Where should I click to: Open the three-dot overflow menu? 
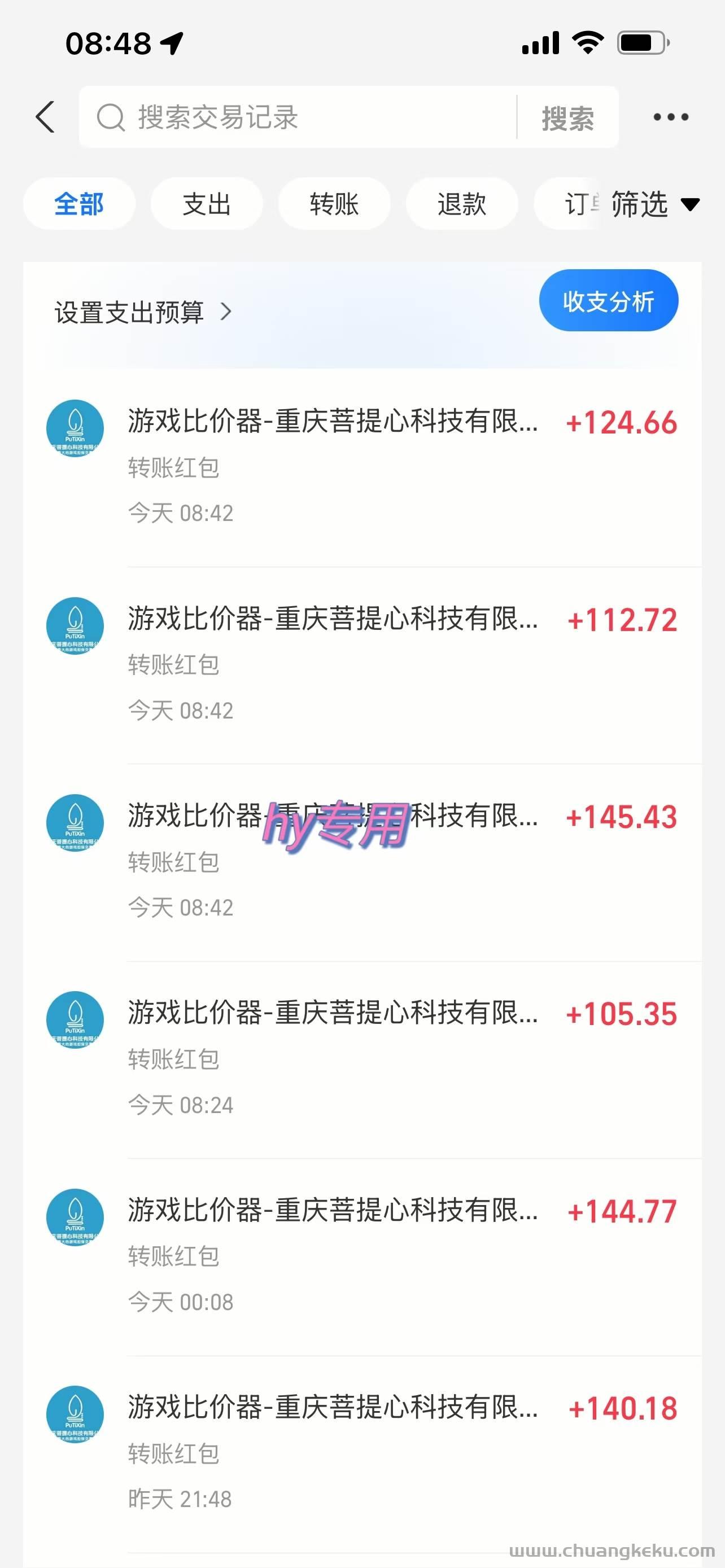pos(670,117)
